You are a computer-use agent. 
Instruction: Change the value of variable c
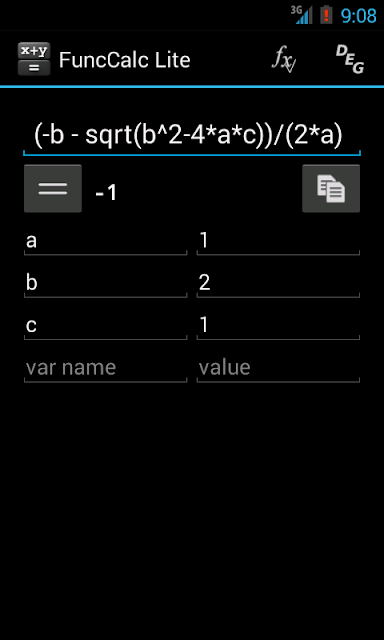pyautogui.click(x=278, y=326)
